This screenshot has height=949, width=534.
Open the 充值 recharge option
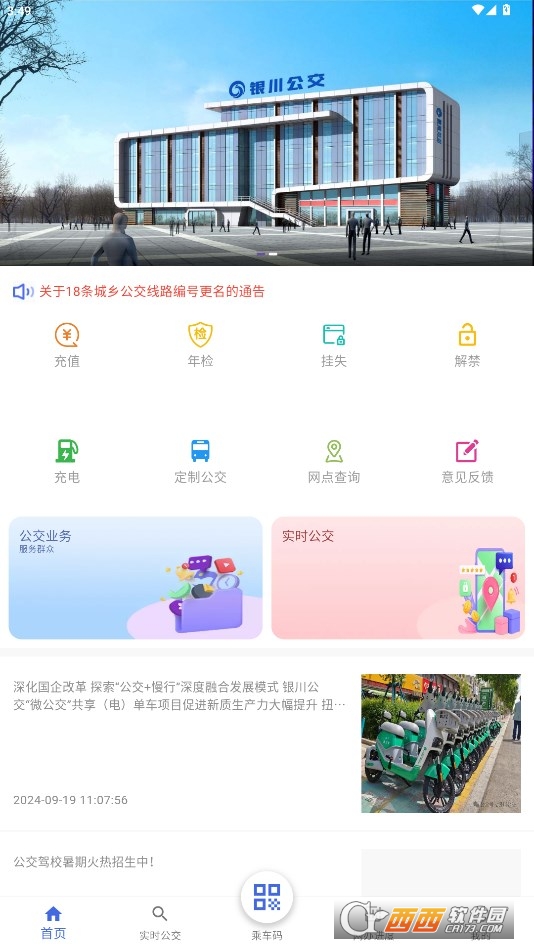(x=67, y=345)
